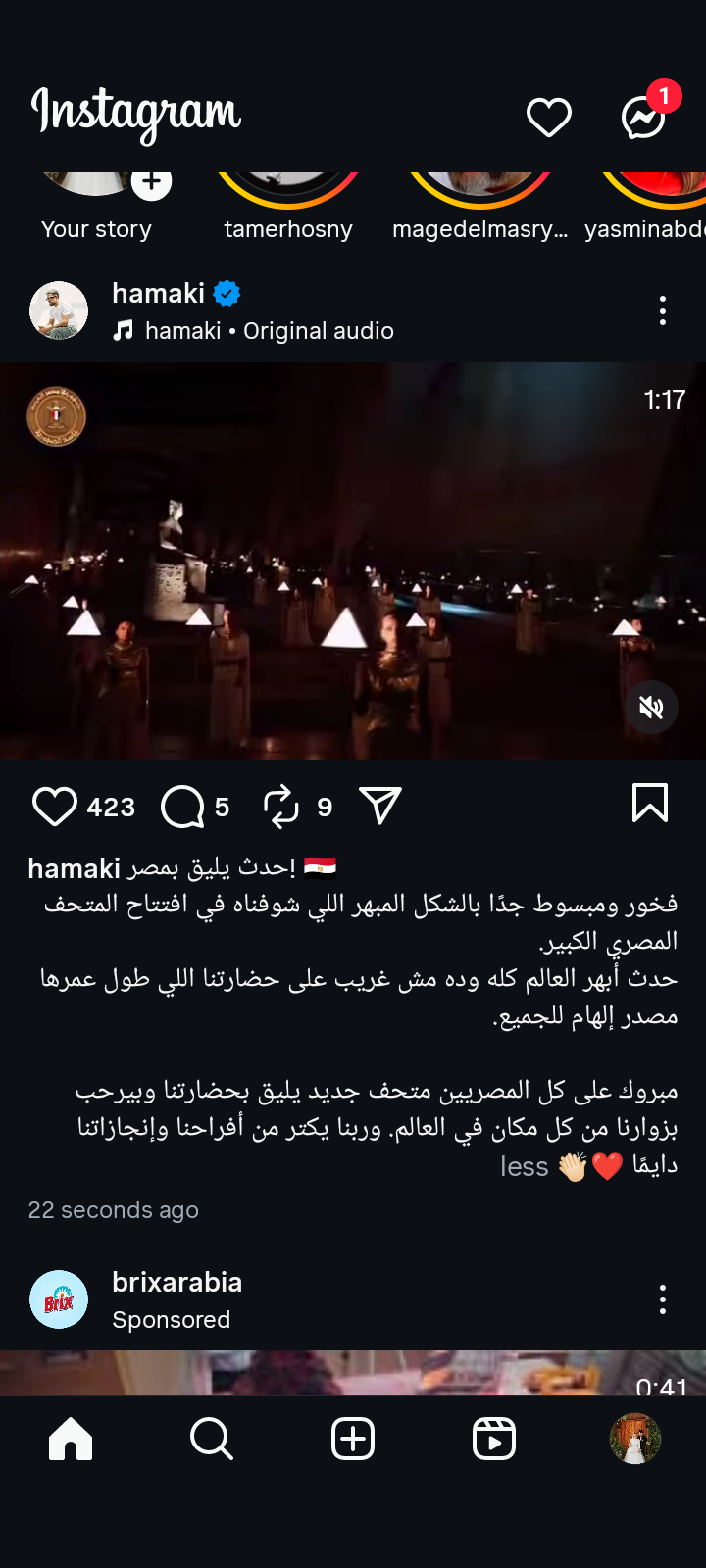706x1568 pixels.
Task: Switch to the Reels tab
Action: [494, 1439]
